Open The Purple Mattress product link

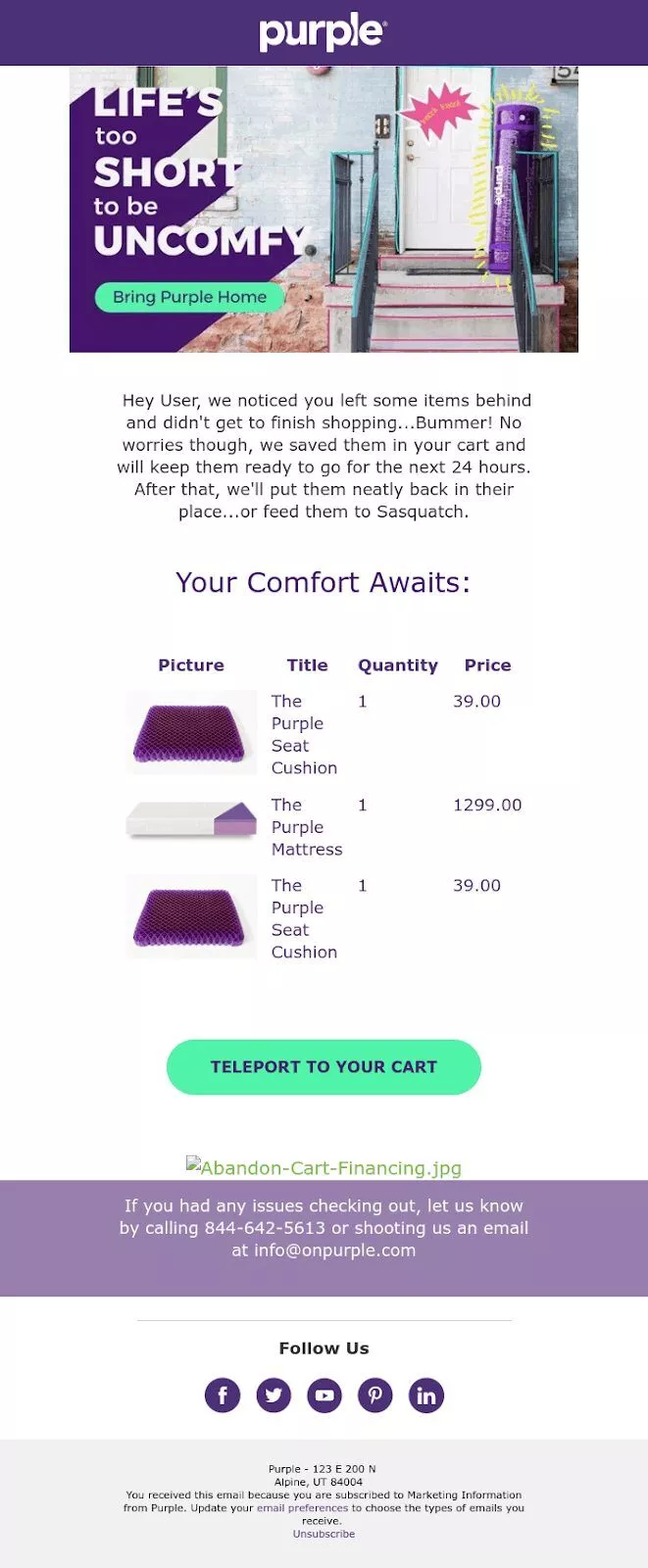(x=306, y=827)
